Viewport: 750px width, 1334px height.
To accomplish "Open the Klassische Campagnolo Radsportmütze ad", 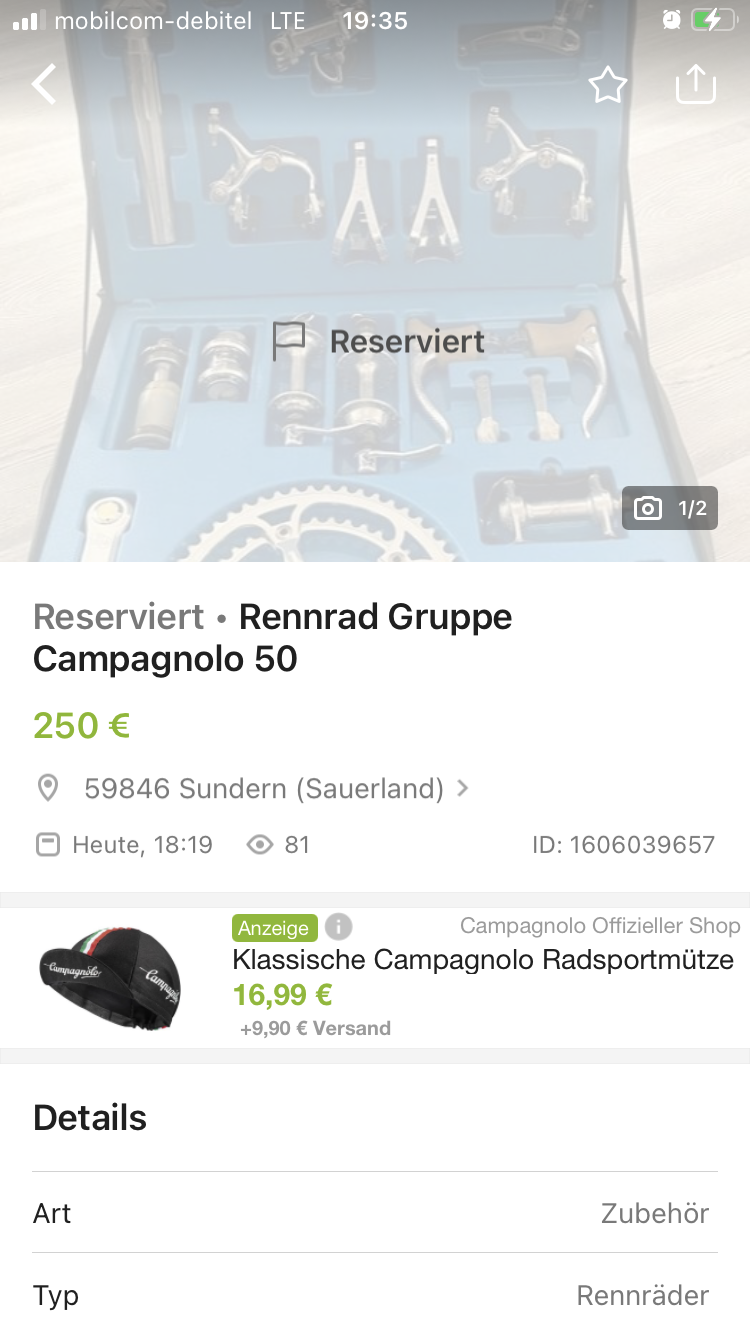I will tap(483, 960).
